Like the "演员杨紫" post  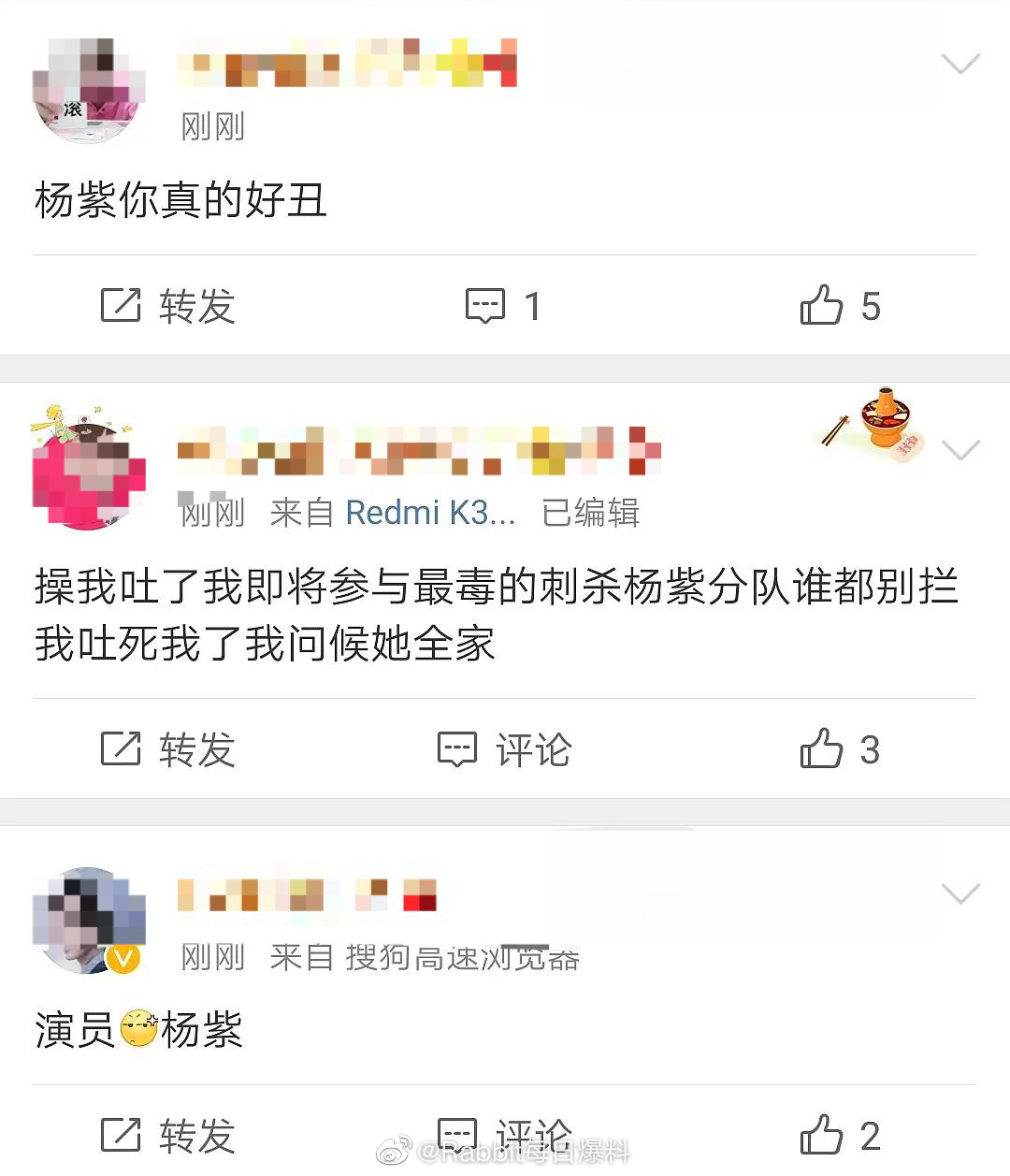839,1136
